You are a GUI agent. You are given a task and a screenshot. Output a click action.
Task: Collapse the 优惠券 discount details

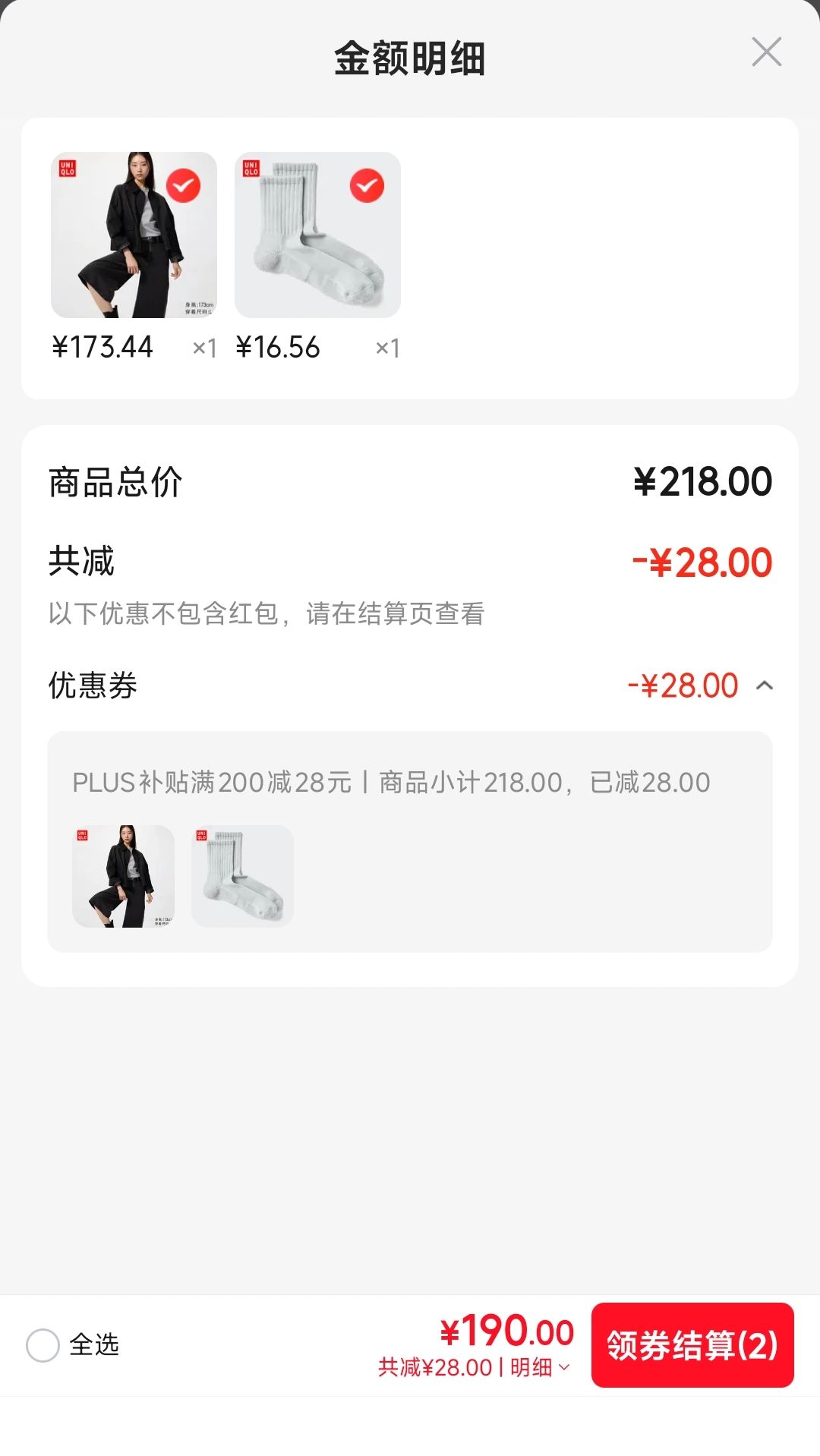(x=765, y=685)
